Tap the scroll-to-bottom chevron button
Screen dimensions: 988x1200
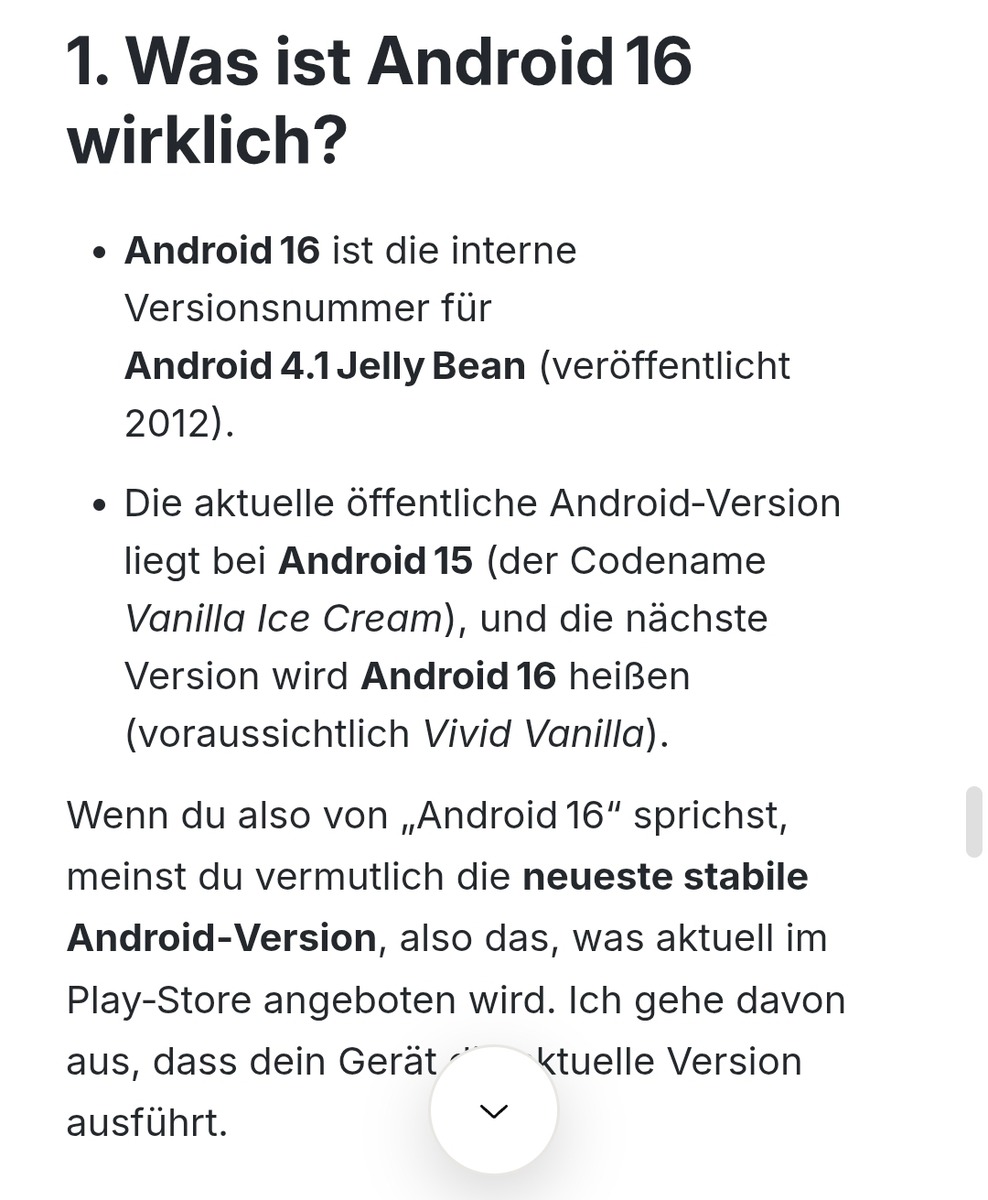(493, 1110)
